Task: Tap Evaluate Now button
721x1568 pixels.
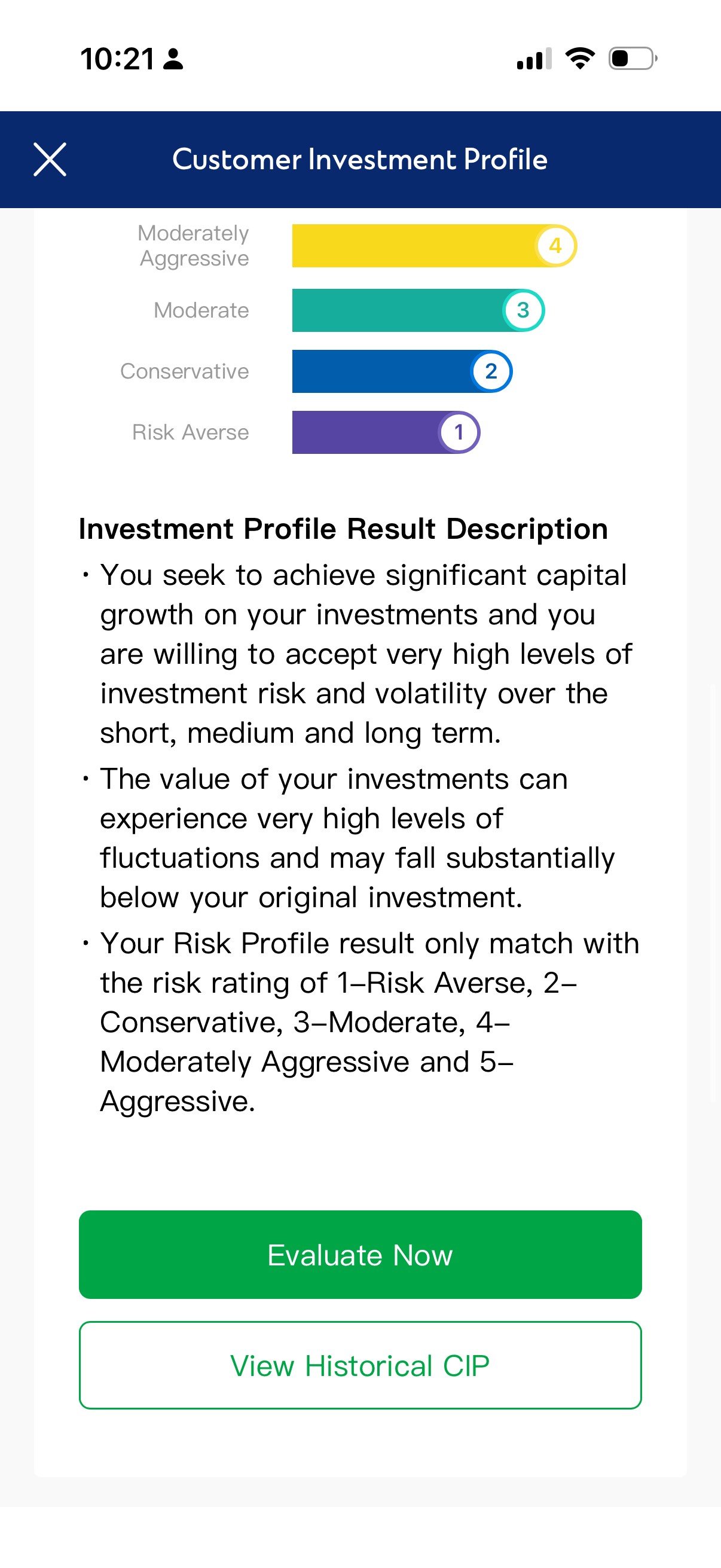Action: click(x=360, y=1255)
